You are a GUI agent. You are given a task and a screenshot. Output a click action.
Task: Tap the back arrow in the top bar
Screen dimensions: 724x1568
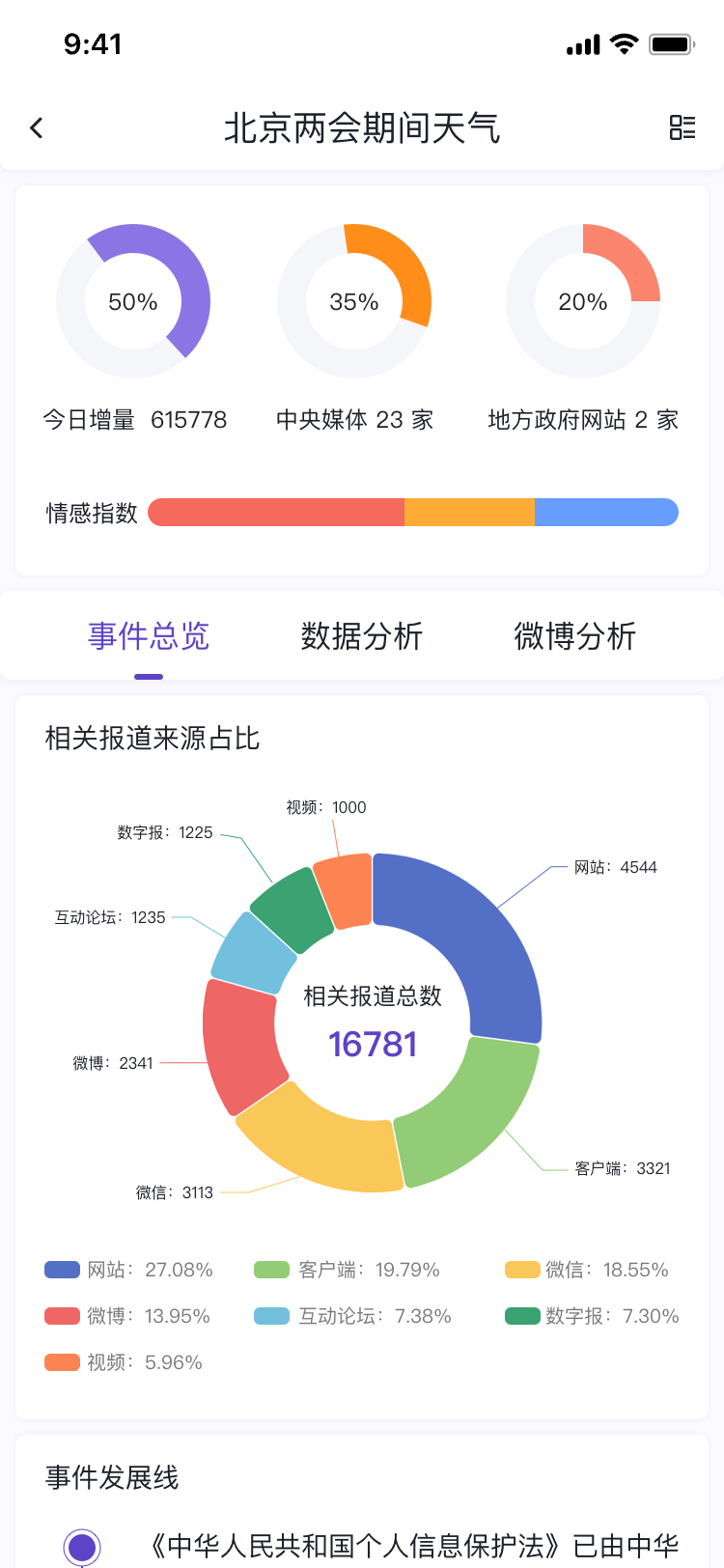(x=36, y=126)
